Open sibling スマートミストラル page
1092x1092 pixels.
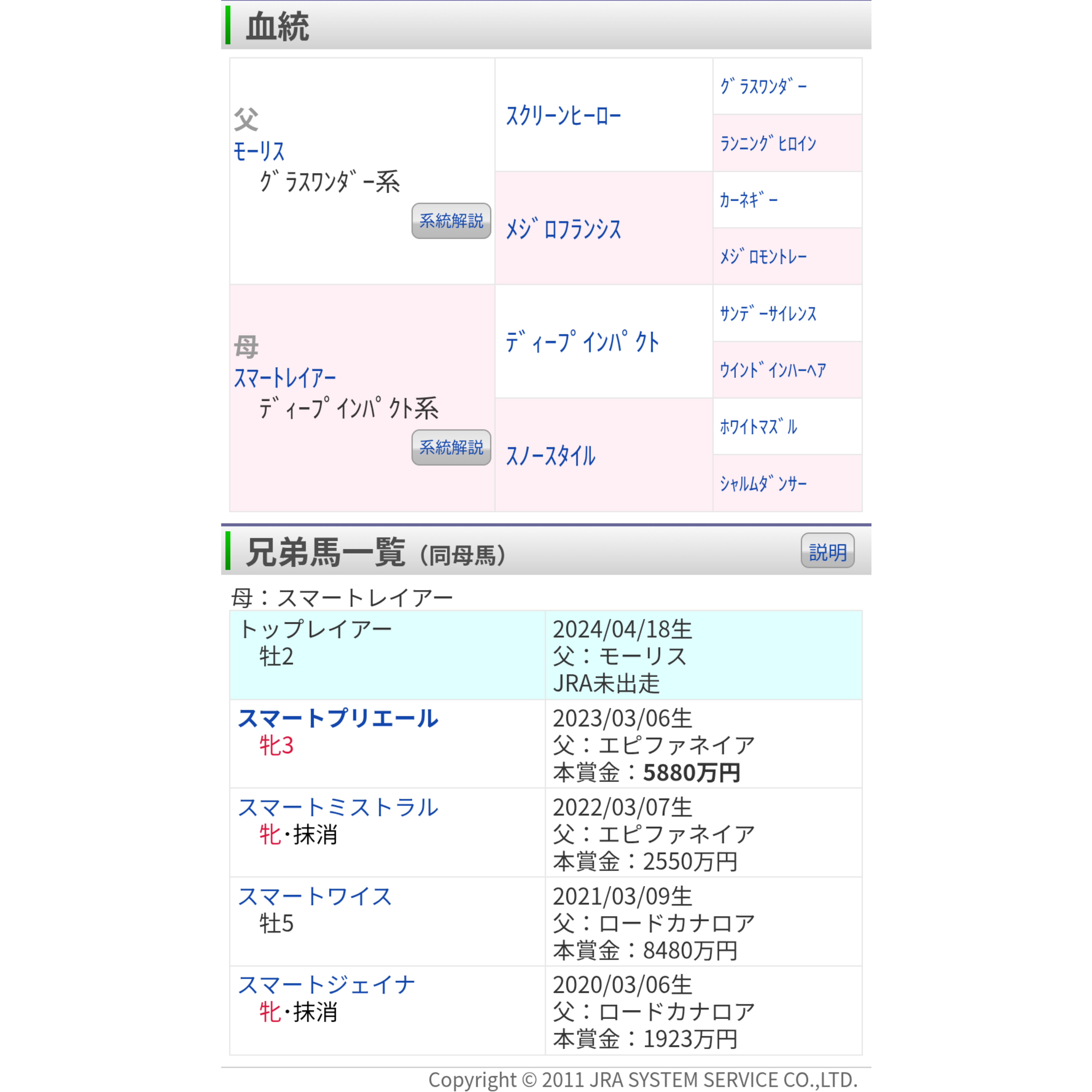tap(338, 807)
